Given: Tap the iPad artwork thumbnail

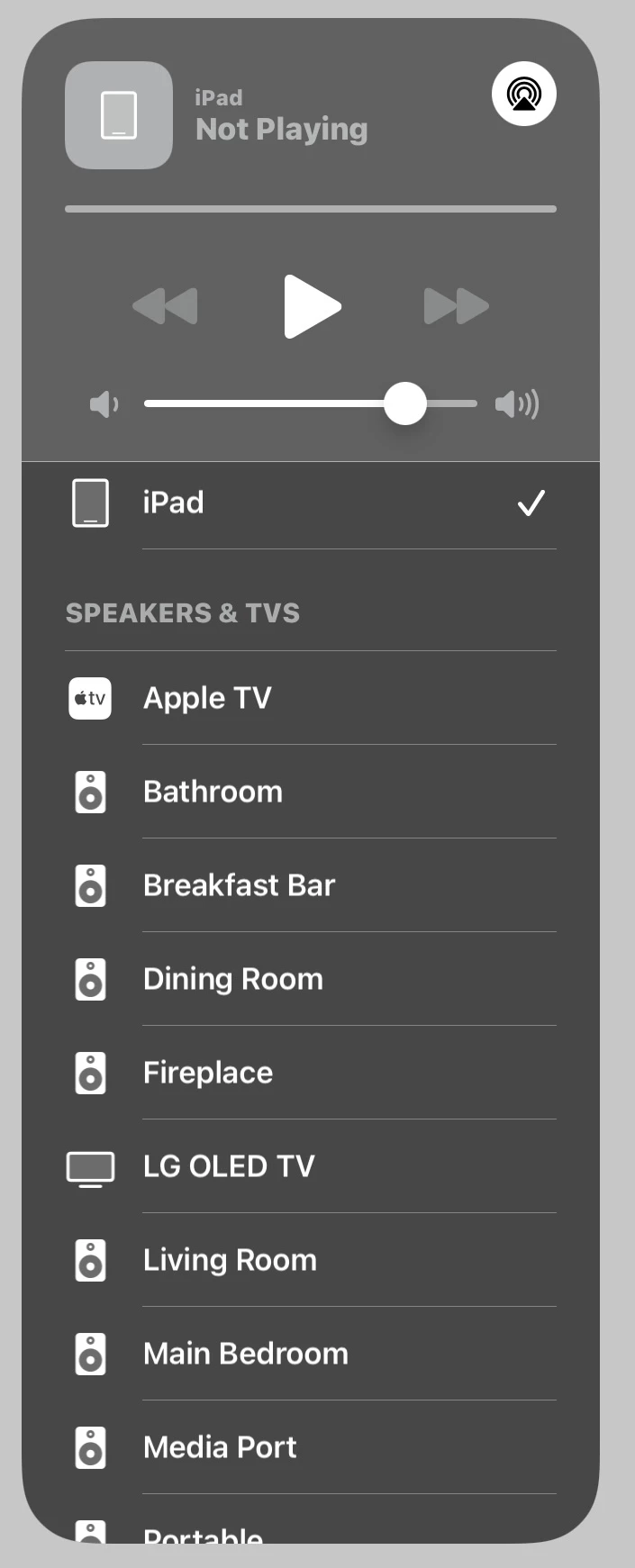Looking at the screenshot, I should tap(119, 115).
